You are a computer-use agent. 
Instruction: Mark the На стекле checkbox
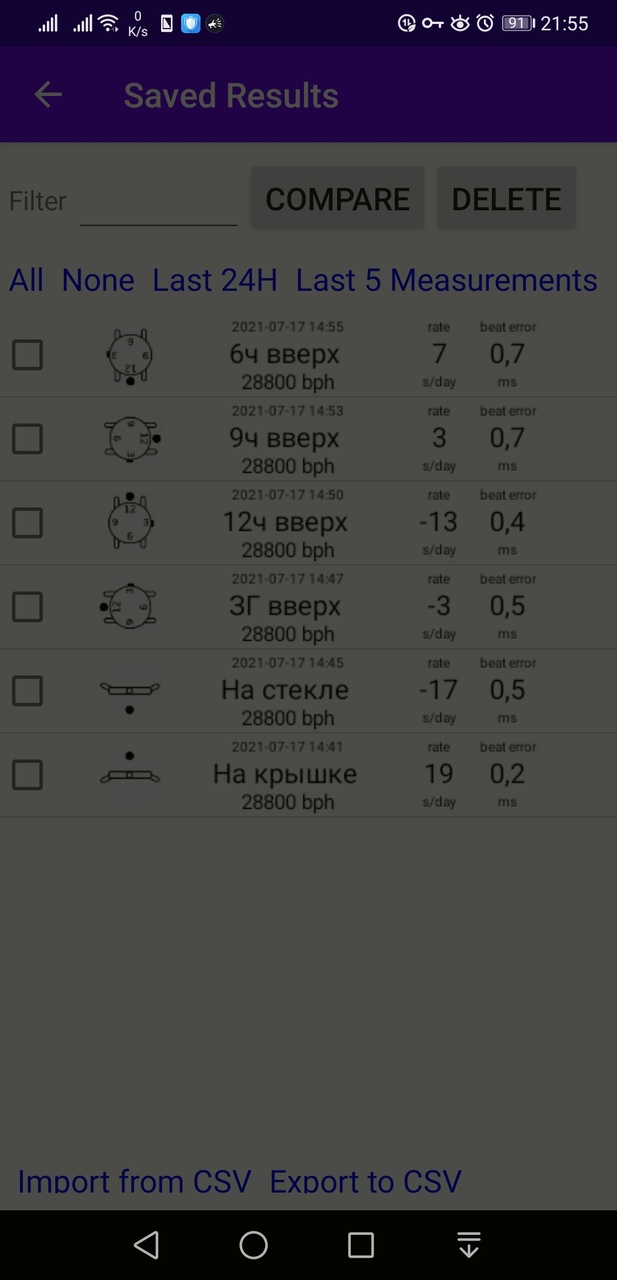[x=27, y=690]
